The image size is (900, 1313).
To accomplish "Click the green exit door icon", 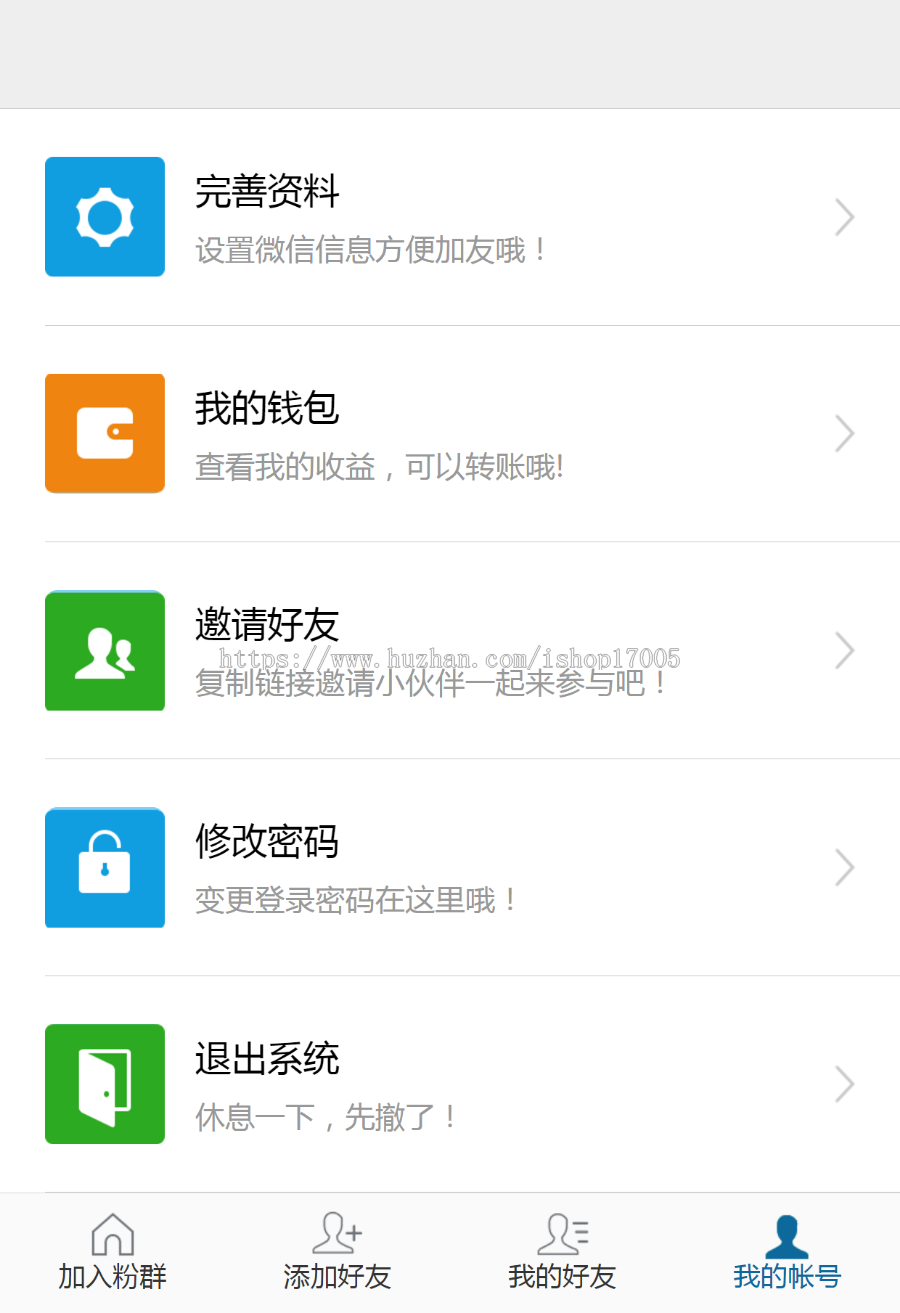I will [104, 1084].
